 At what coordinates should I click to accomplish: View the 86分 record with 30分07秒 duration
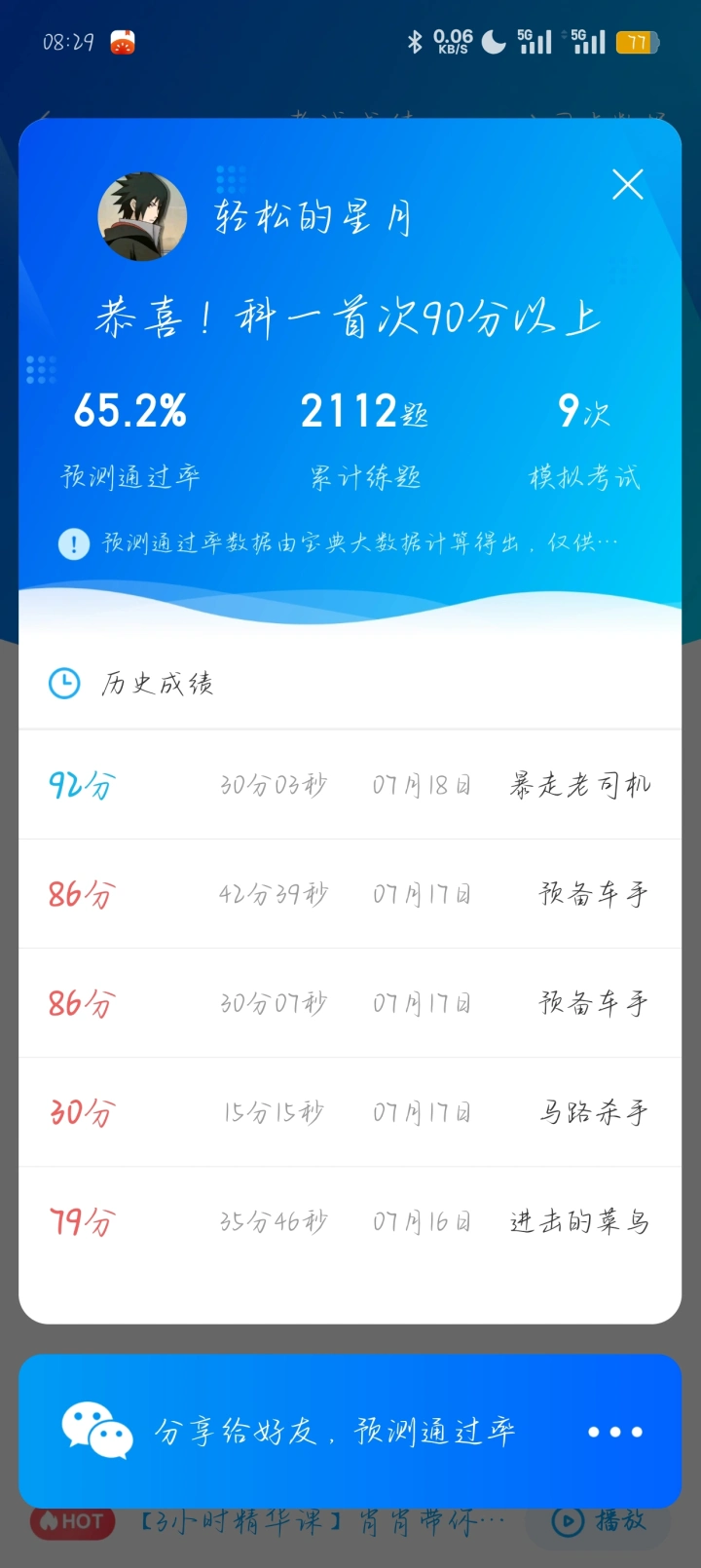(x=350, y=1003)
